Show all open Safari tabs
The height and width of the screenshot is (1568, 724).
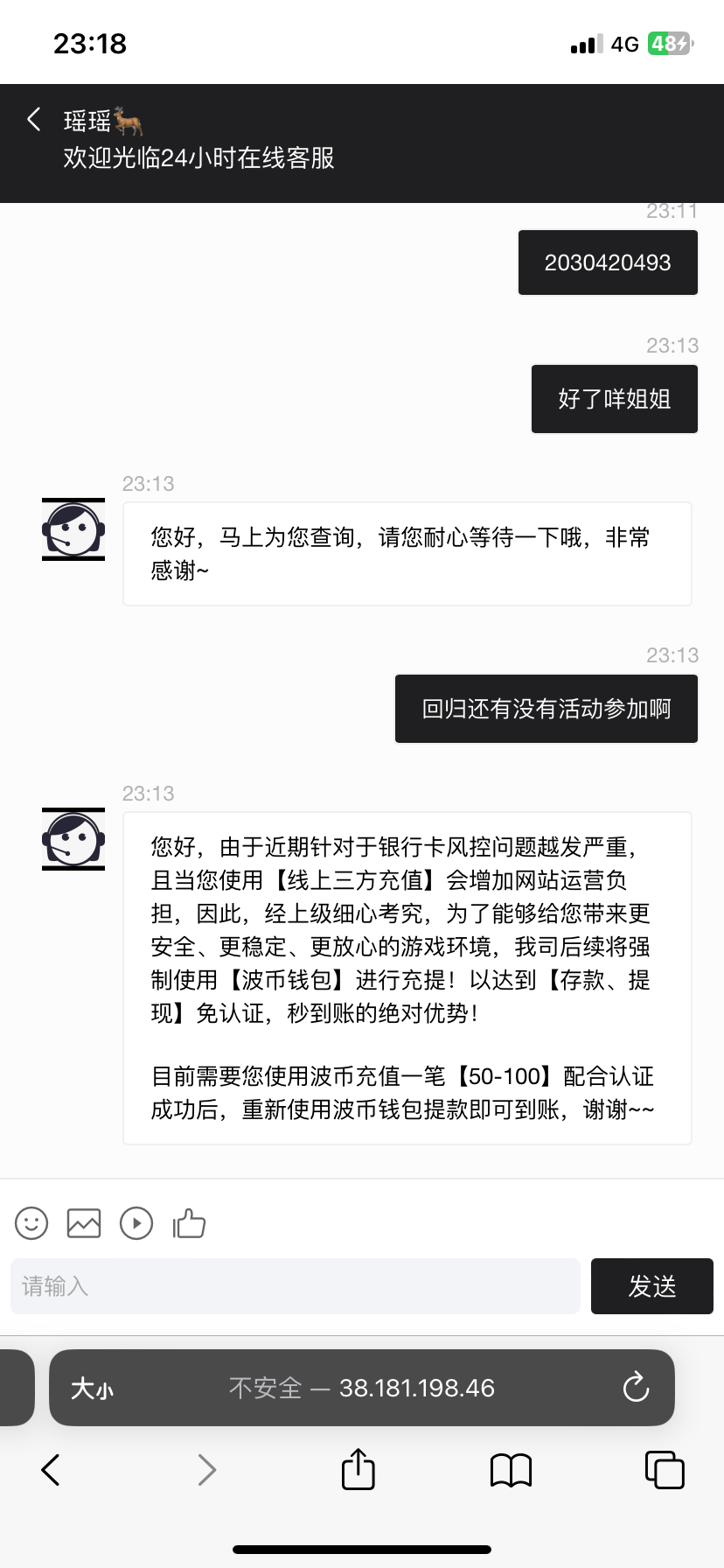point(664,1469)
